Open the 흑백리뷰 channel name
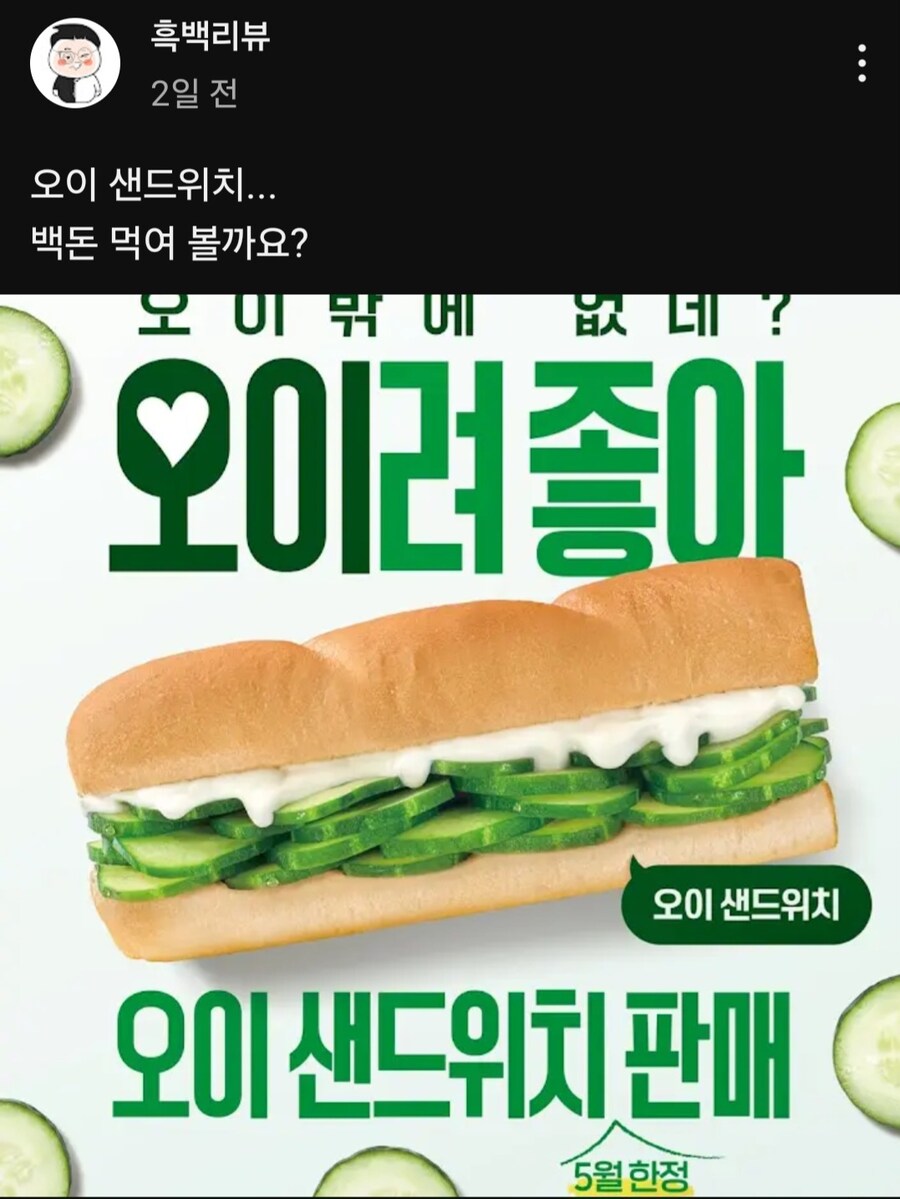 point(209,38)
